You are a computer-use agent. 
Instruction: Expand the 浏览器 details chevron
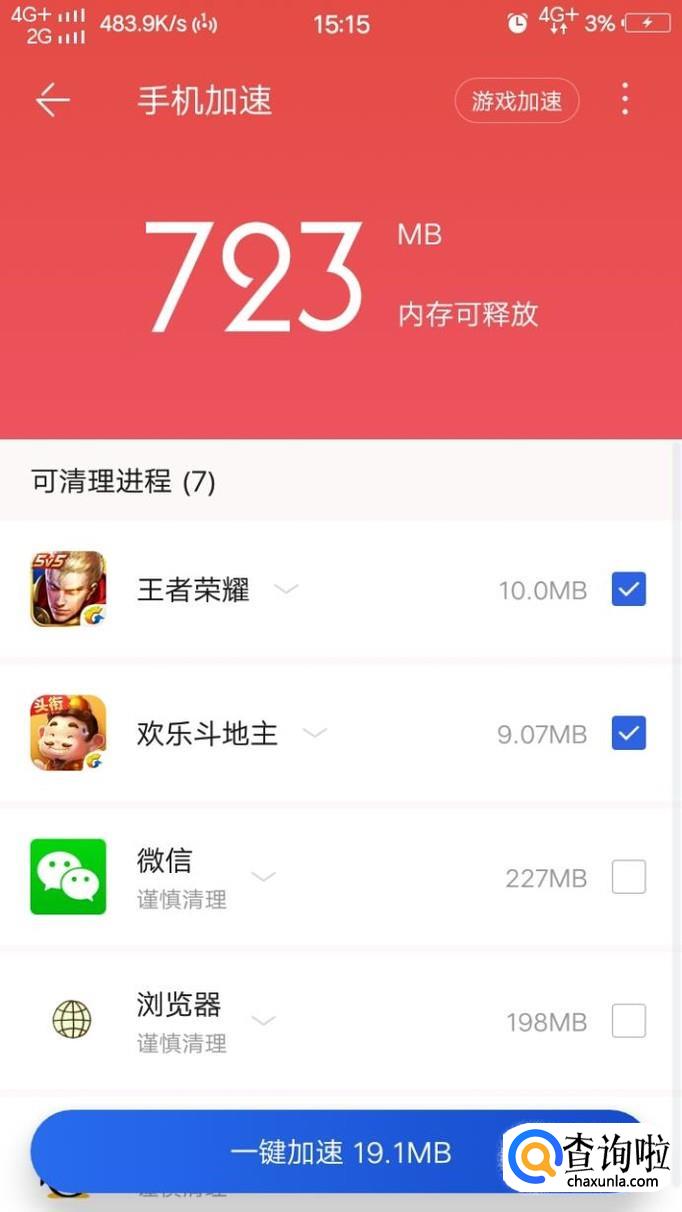(x=263, y=1021)
